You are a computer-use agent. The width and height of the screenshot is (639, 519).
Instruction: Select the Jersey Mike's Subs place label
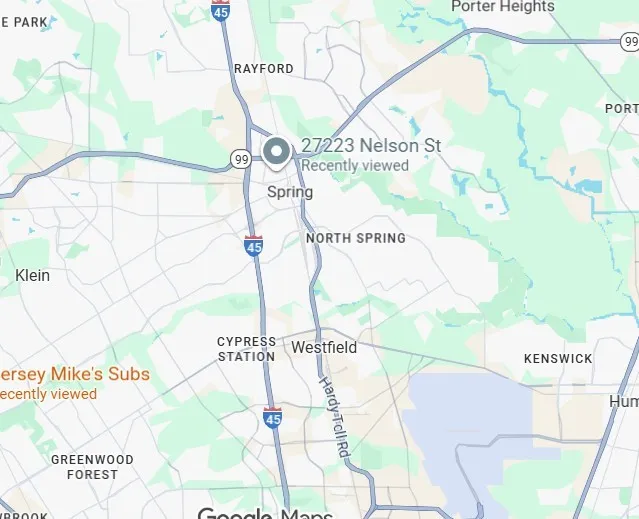(75, 374)
